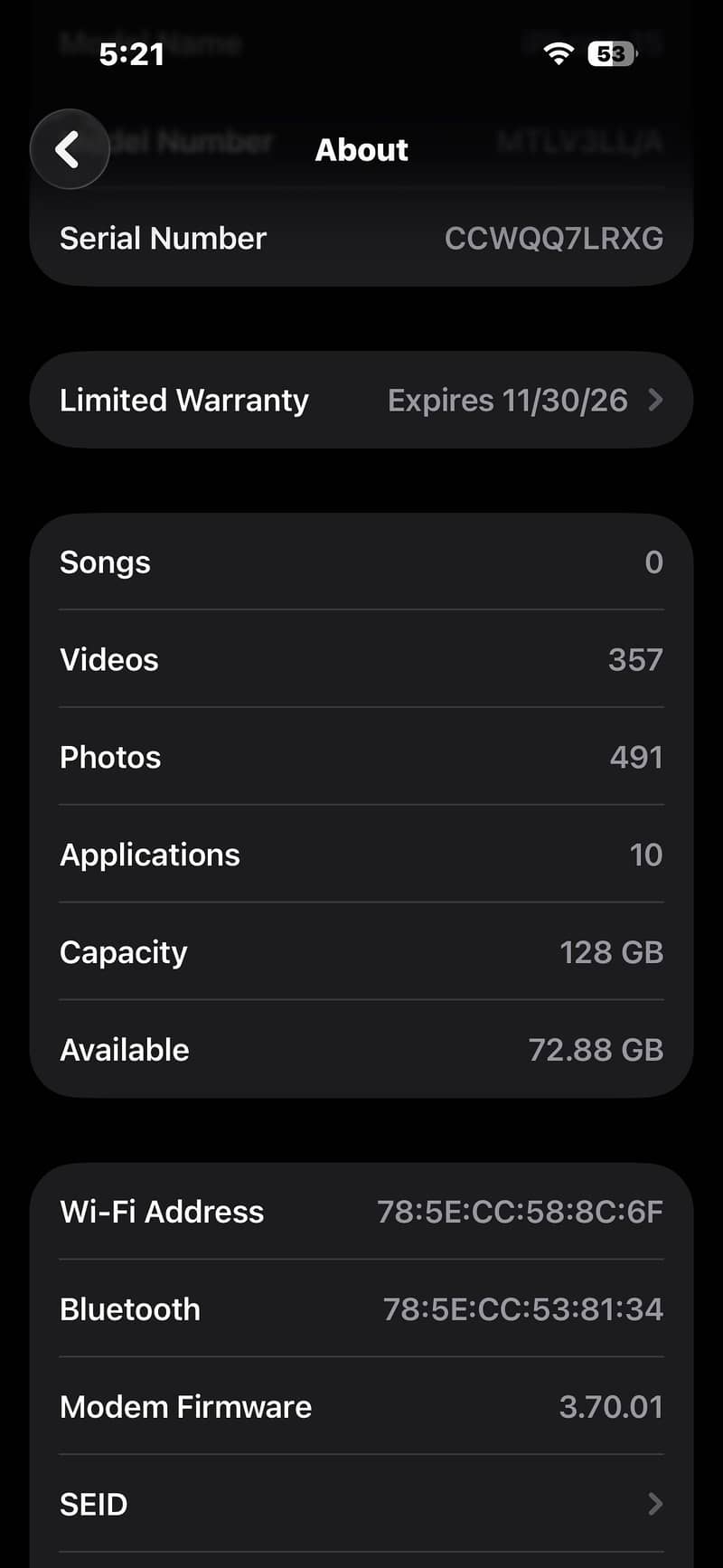Viewport: 723px width, 1568px height.
Task: Open Limited Warranty details
Action: (x=361, y=400)
